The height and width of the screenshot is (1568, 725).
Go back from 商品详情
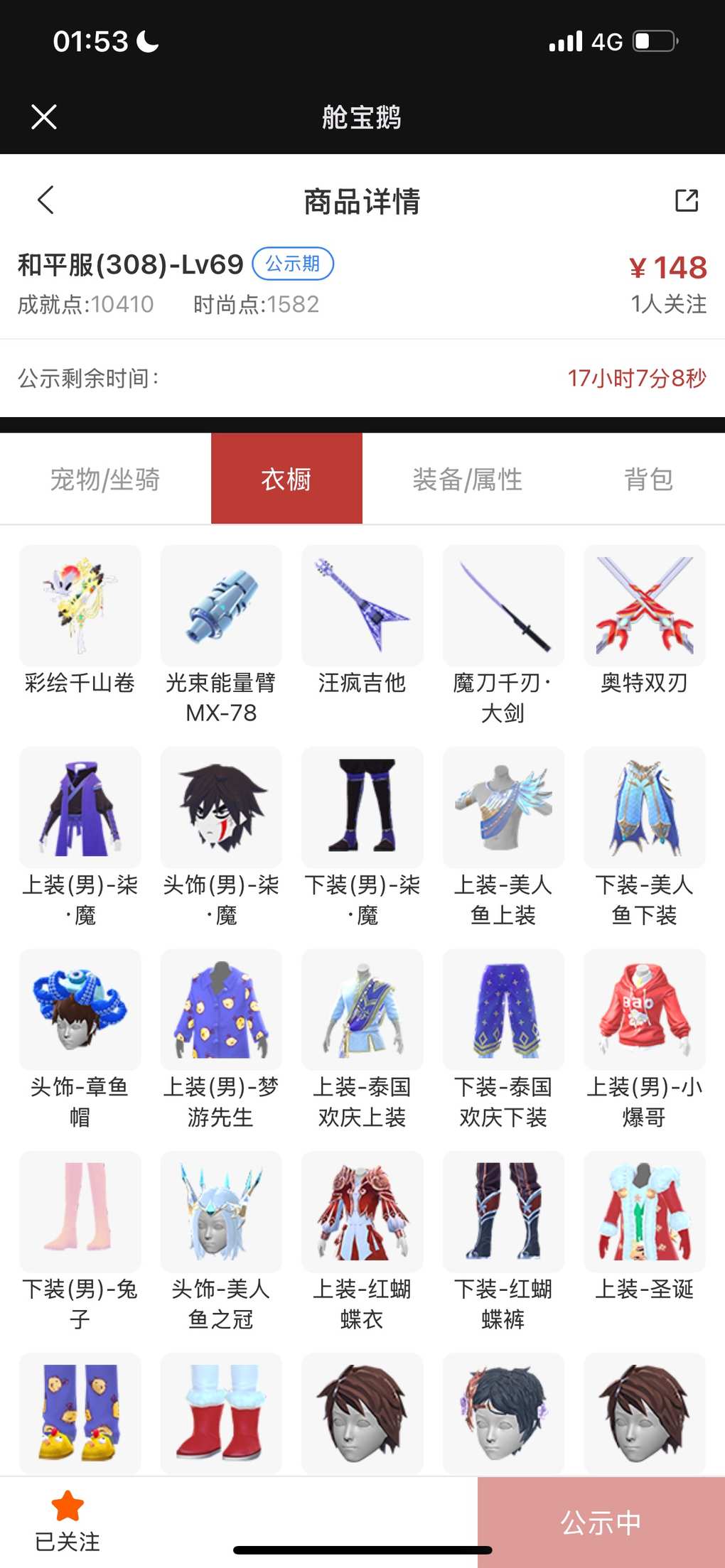46,200
